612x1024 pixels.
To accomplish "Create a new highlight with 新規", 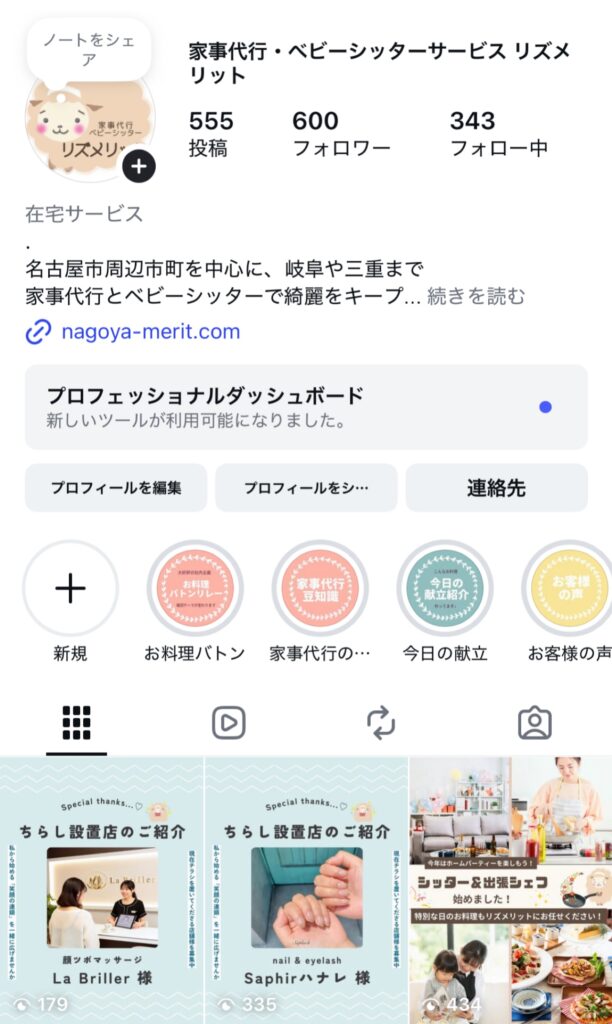I will pos(70,589).
